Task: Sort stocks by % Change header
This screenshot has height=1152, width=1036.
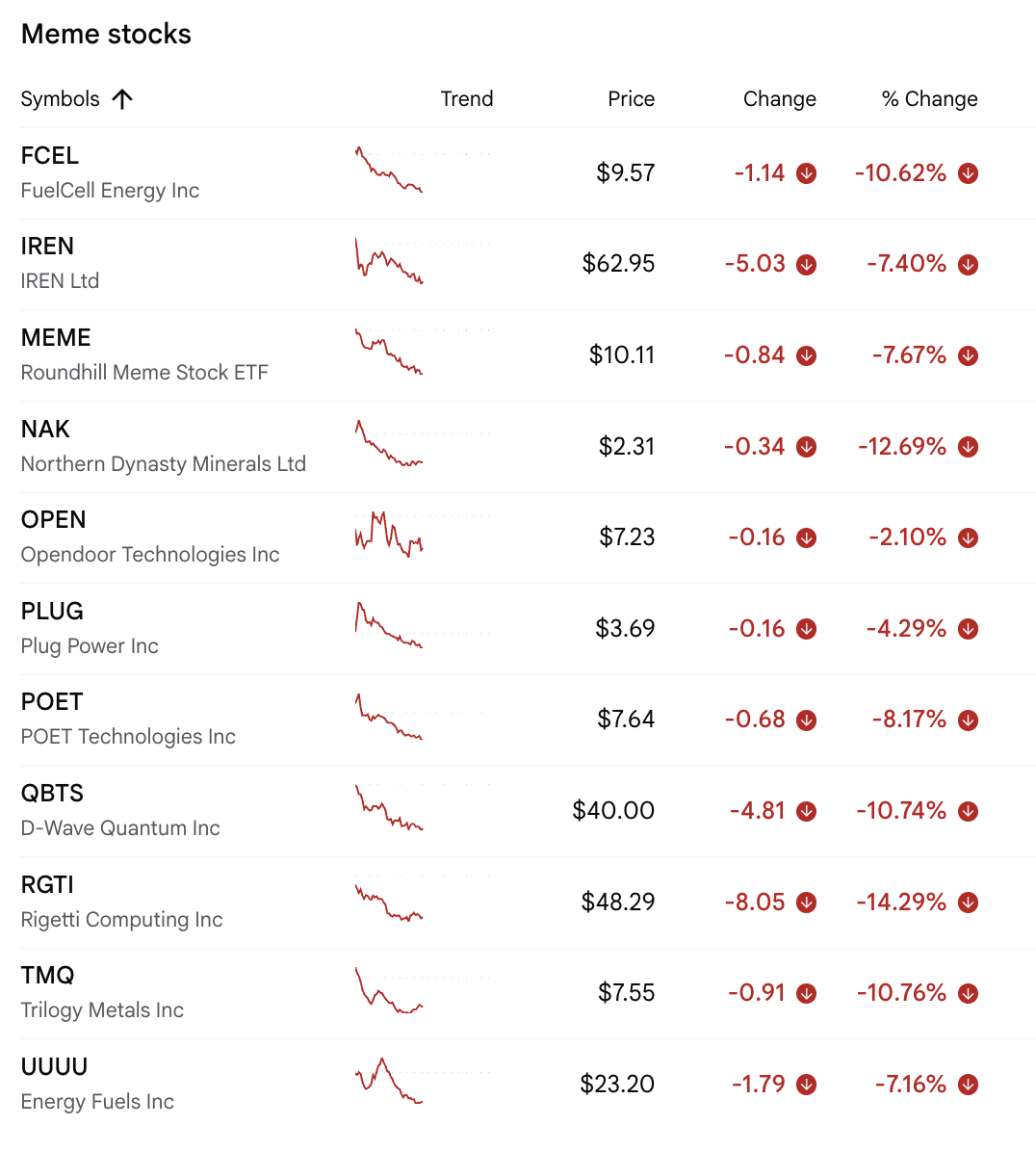Action: click(929, 99)
